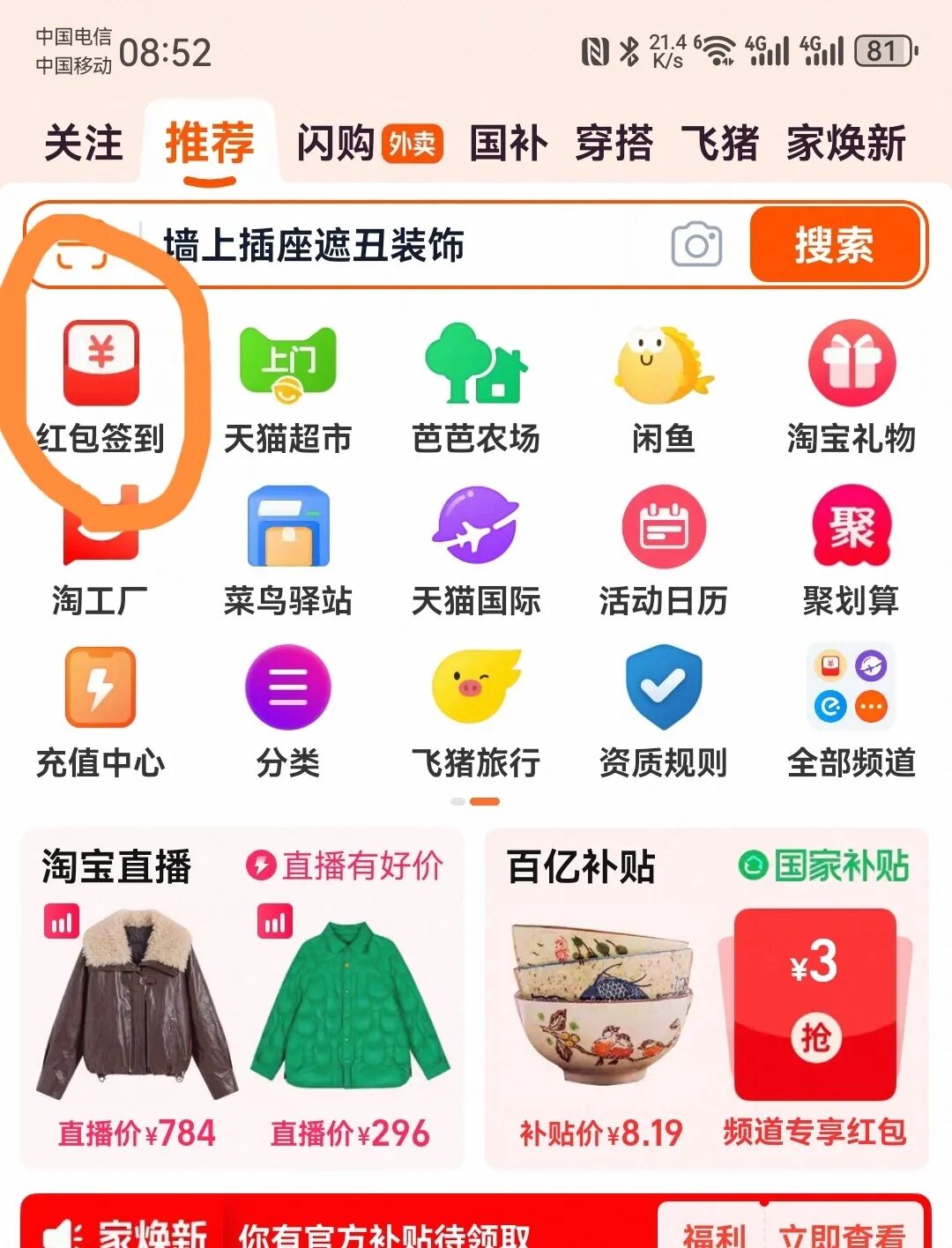952x1248 pixels.
Task: Open the camera image search icon
Action: 696,245
